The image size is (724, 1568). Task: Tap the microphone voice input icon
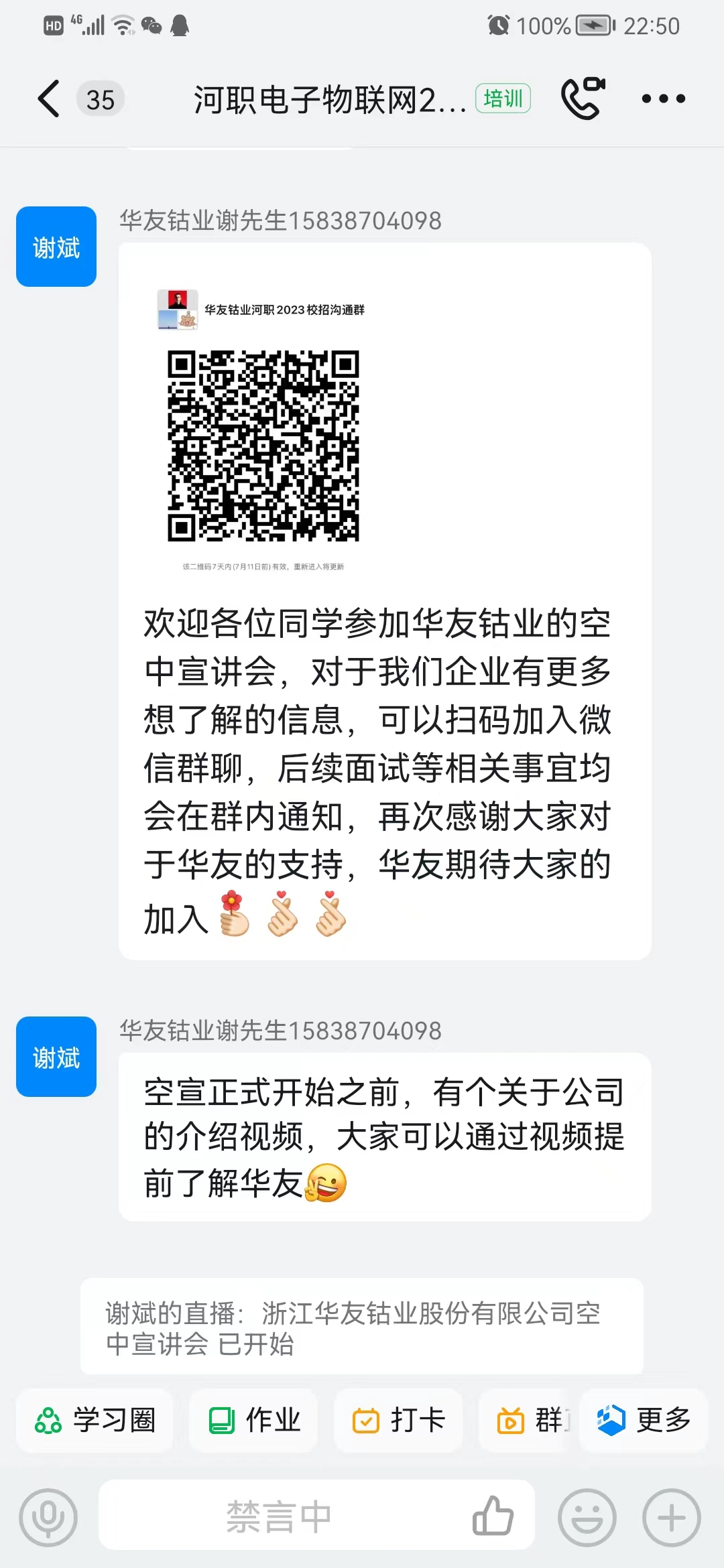(48, 1517)
